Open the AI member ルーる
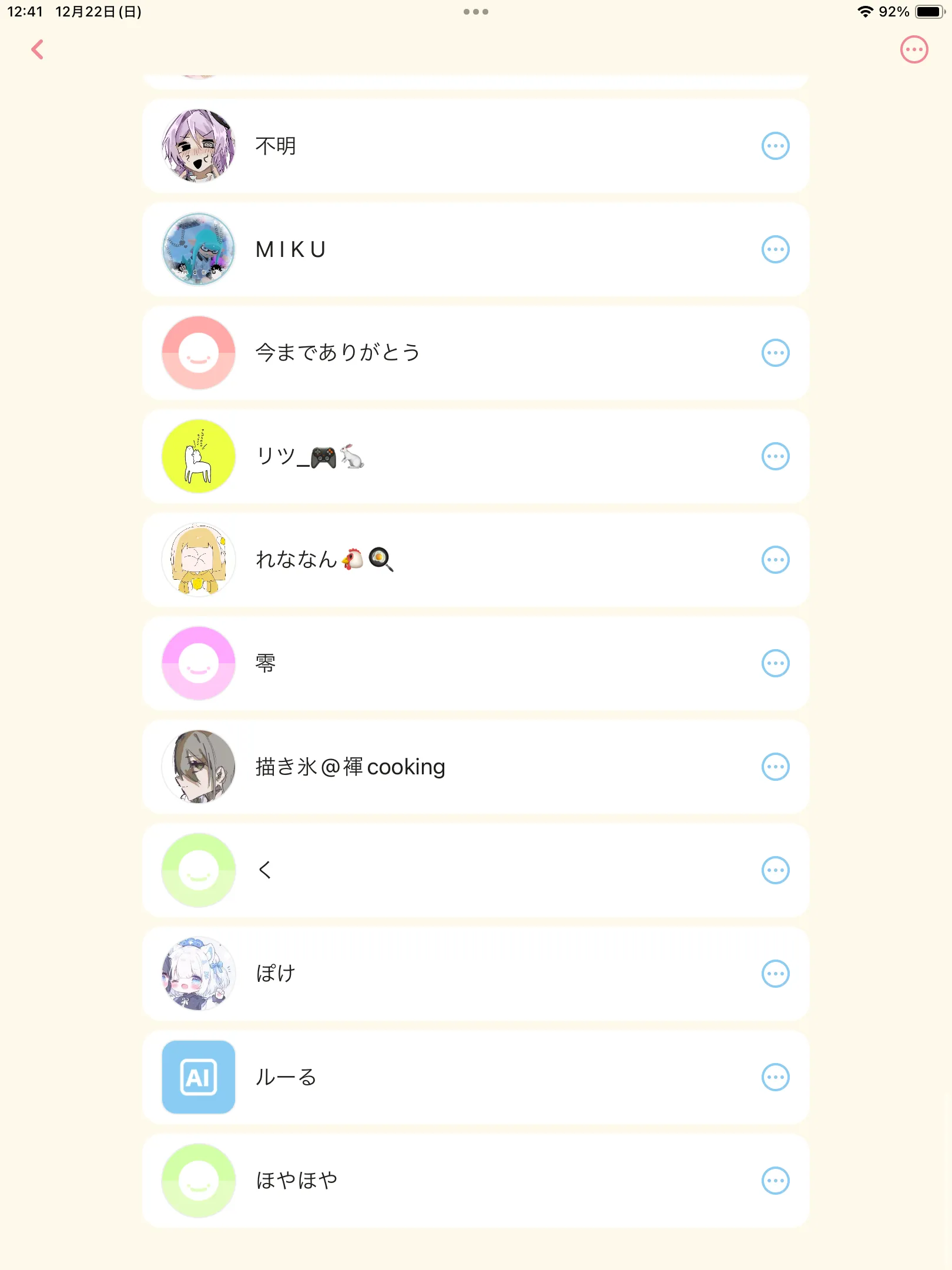Image resolution: width=952 pixels, height=1270 pixels. coord(476,1077)
